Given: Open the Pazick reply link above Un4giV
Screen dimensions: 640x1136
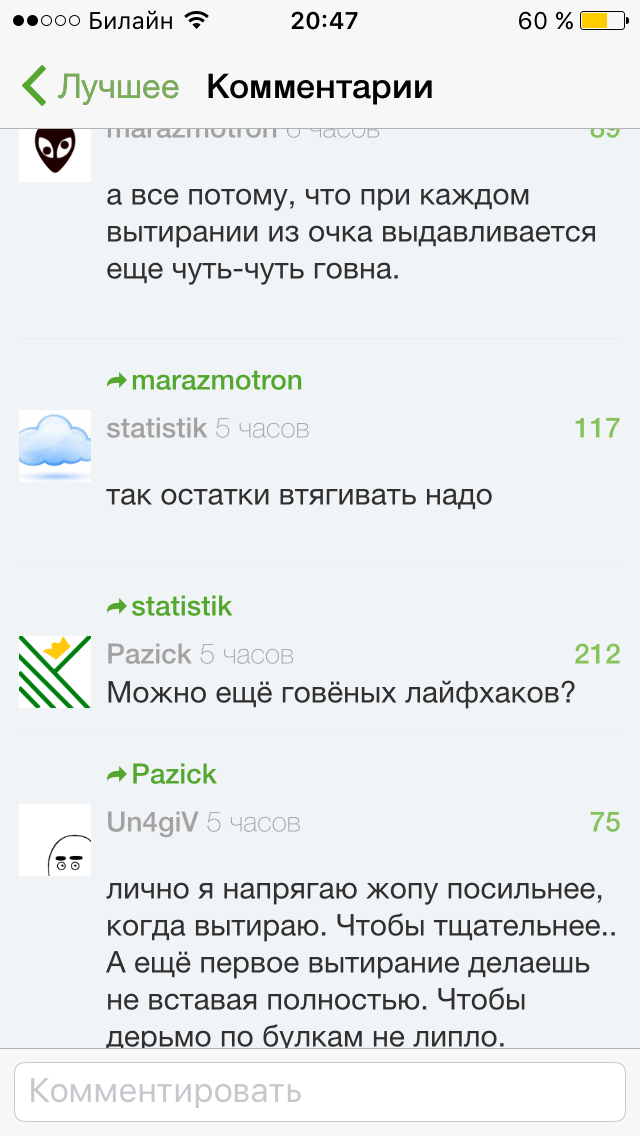Looking at the screenshot, I should click(161, 775).
